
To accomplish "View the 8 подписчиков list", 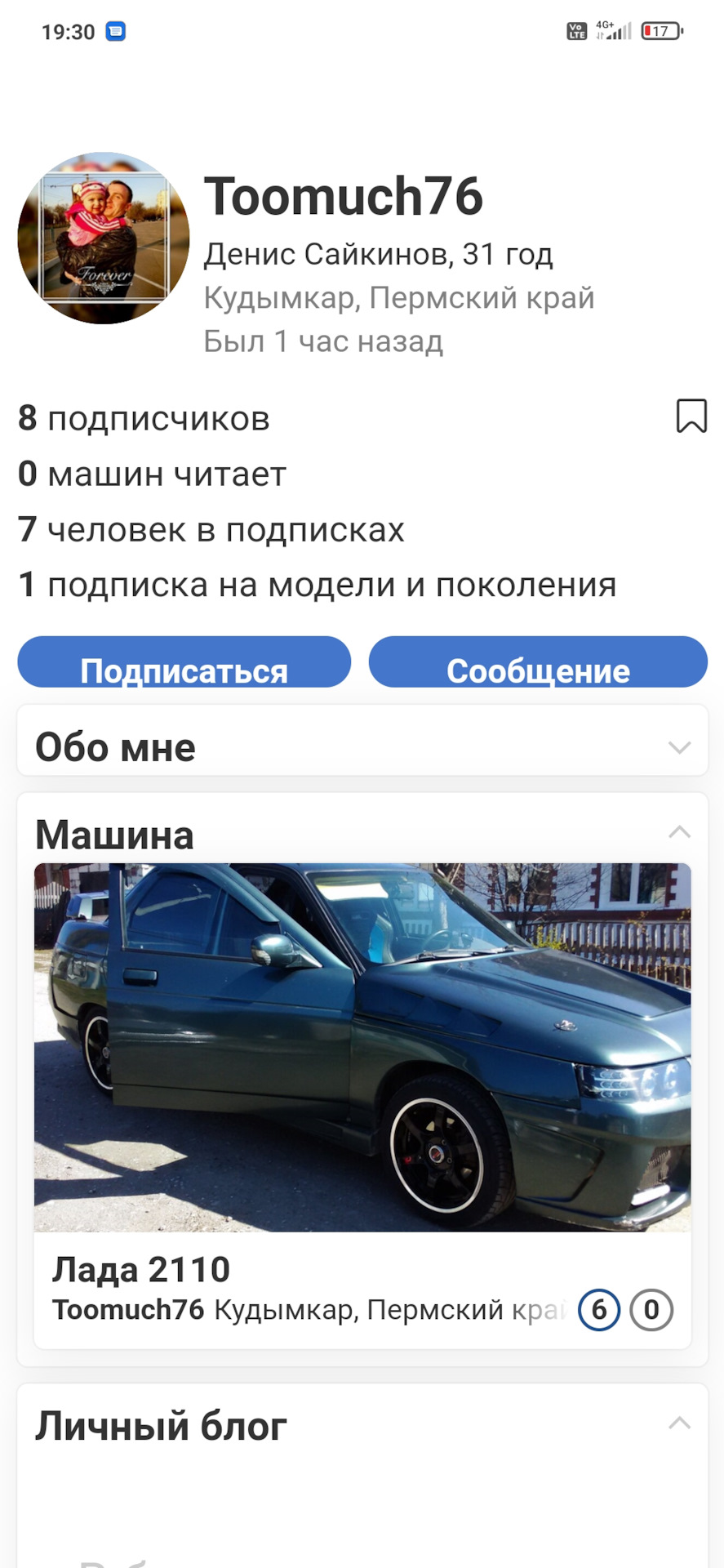I will tap(144, 419).
